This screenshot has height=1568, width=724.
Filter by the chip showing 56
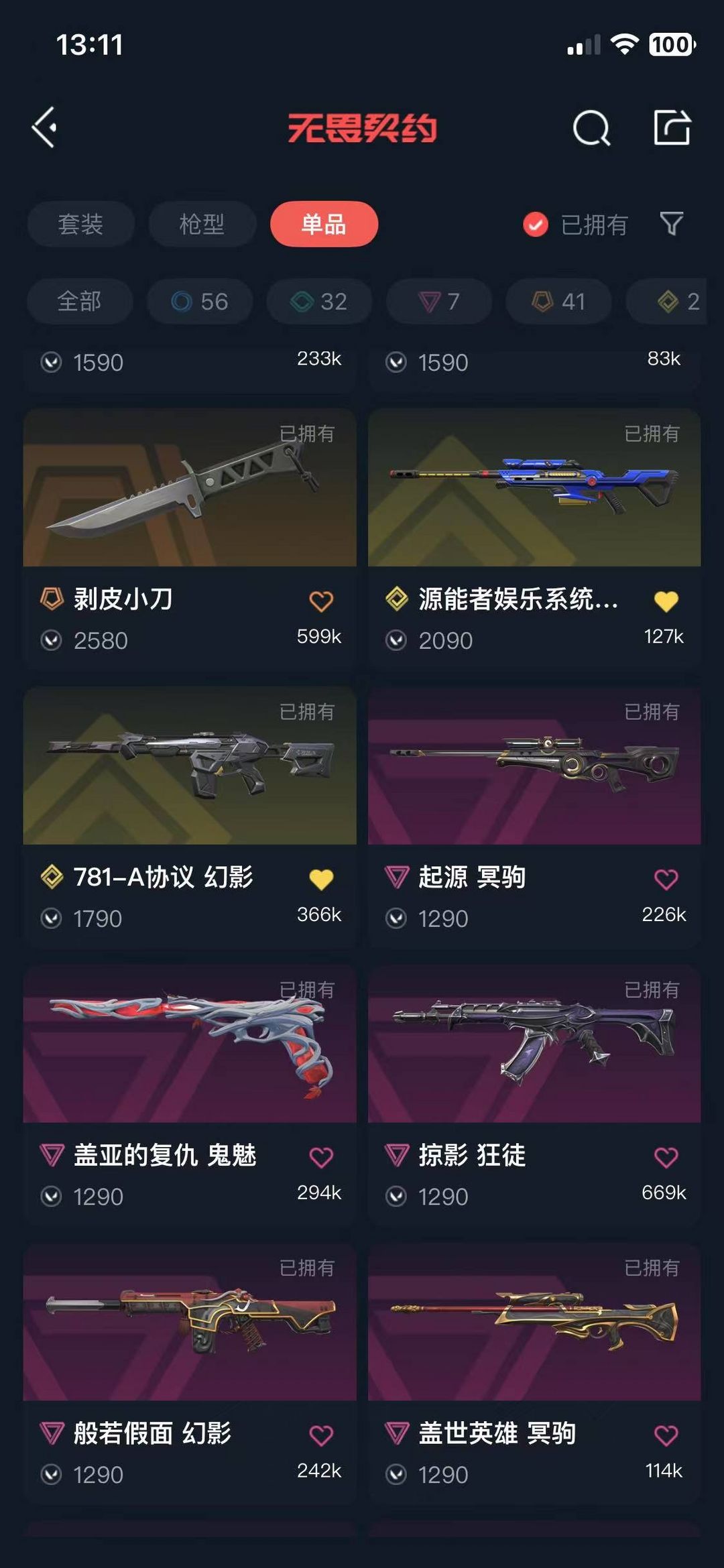(200, 301)
